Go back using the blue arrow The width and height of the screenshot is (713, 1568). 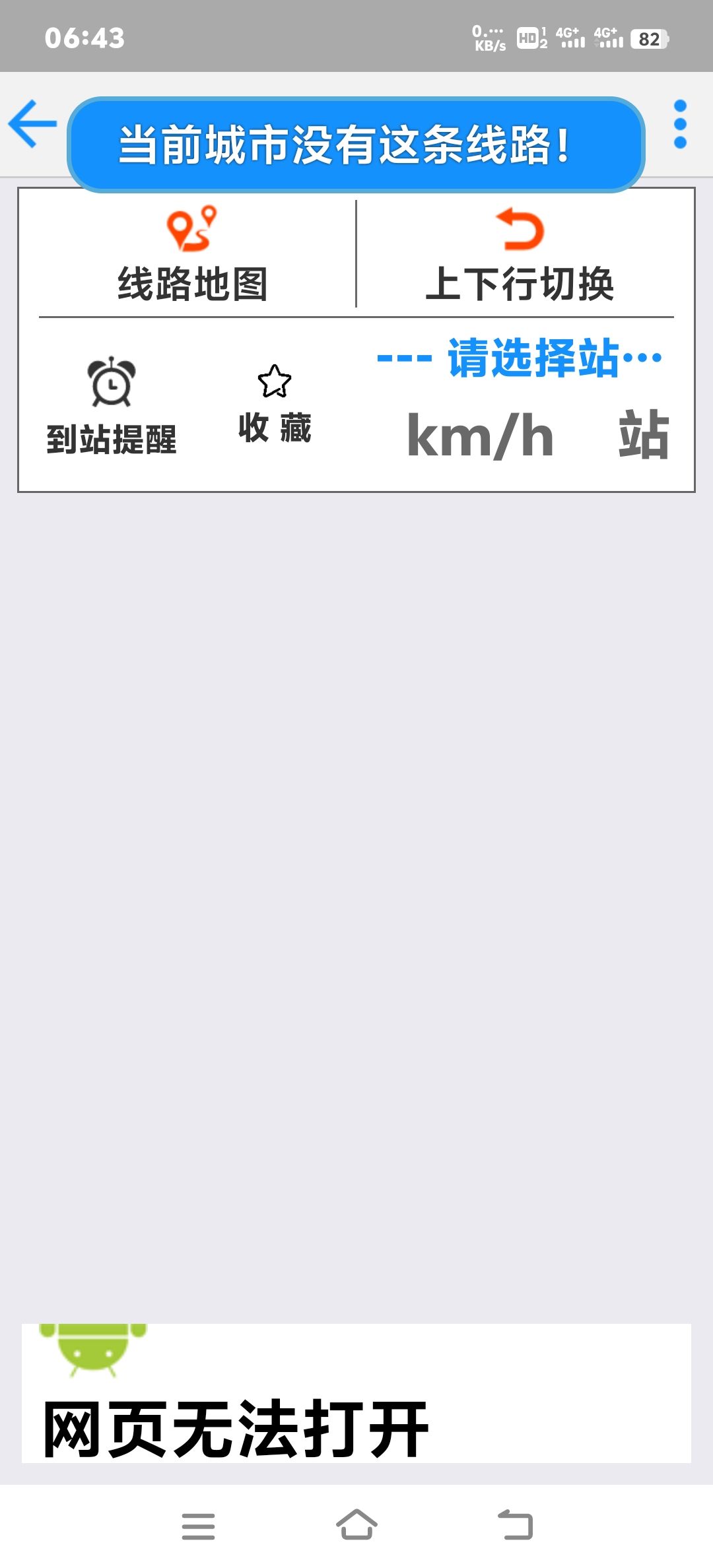tap(32, 124)
